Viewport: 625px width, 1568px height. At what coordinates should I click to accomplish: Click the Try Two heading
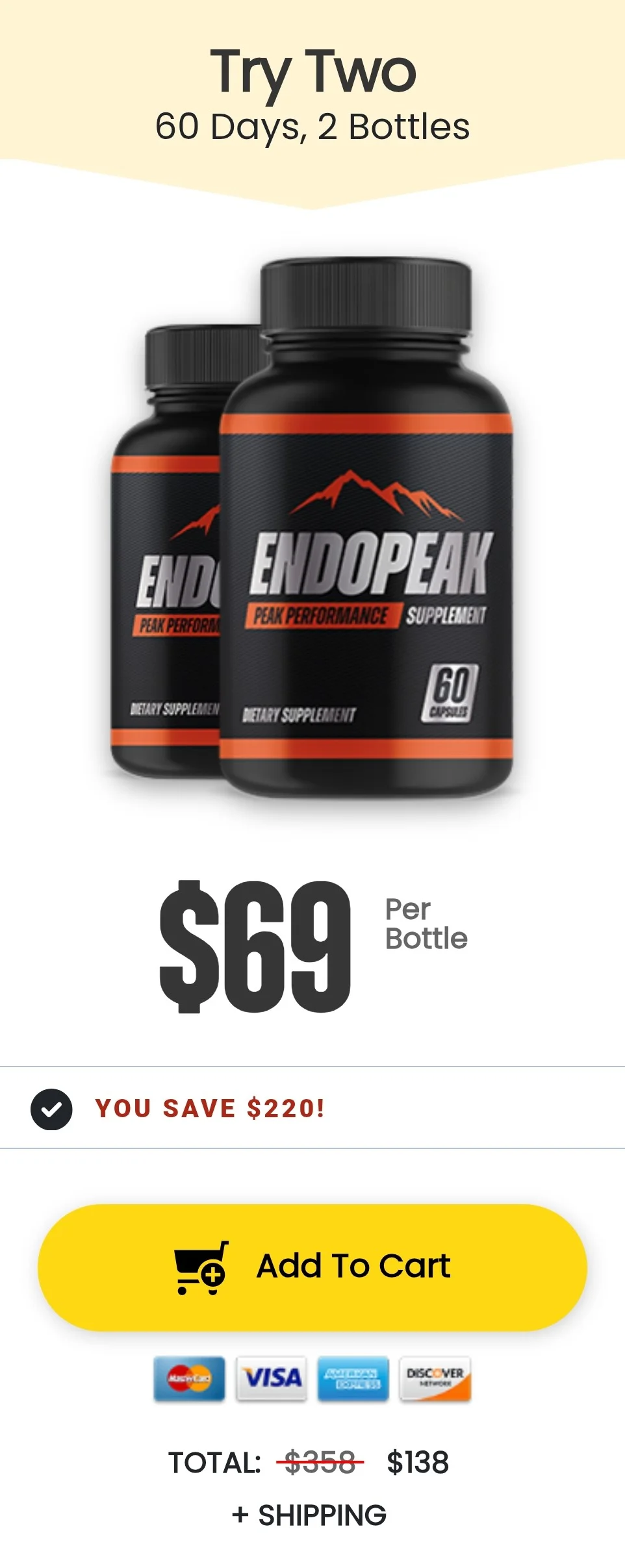[x=312, y=71]
